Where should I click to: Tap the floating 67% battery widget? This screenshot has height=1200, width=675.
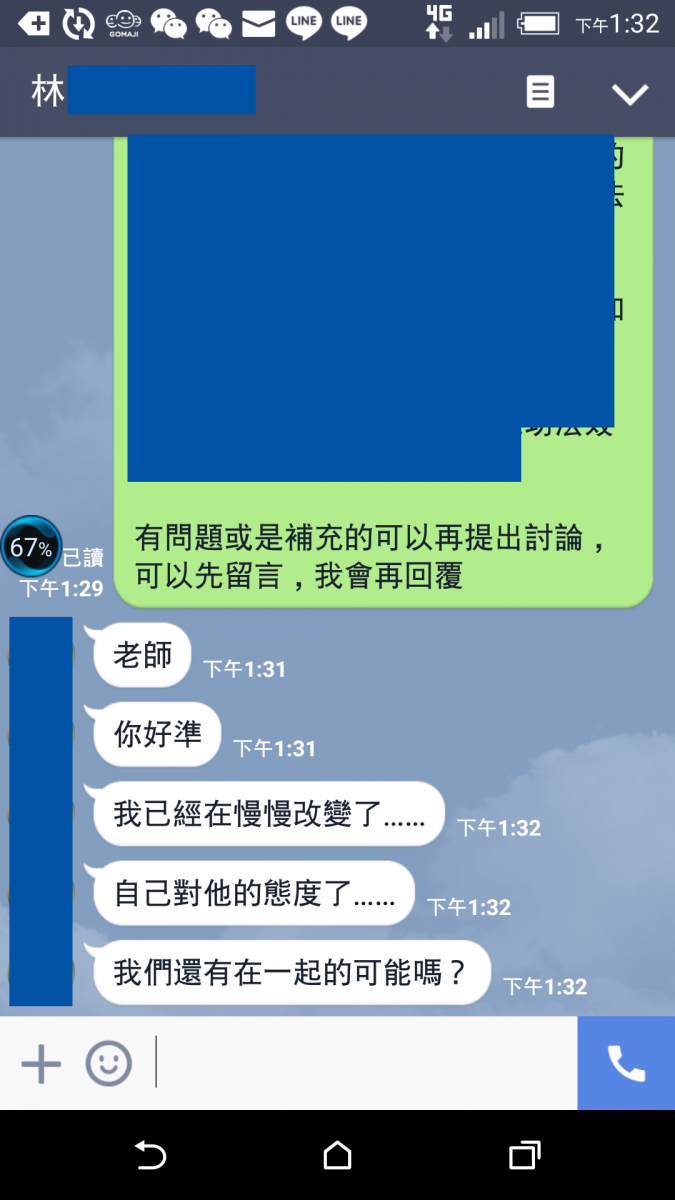(31, 547)
